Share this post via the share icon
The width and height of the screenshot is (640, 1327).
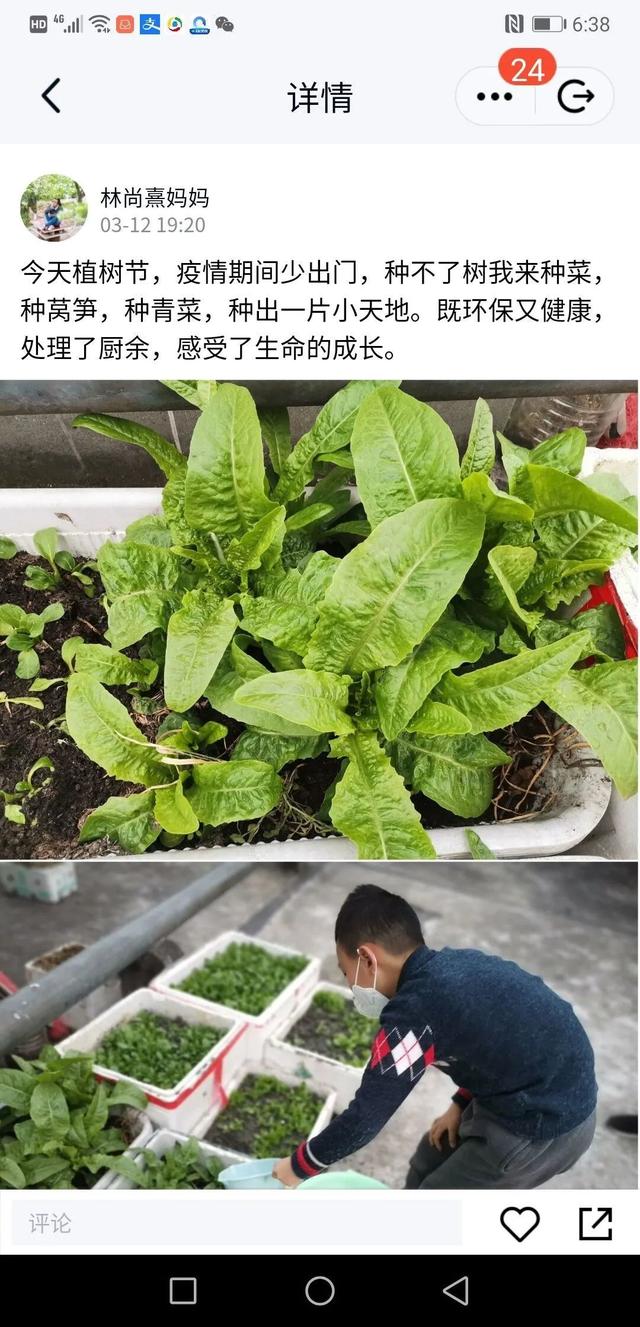coord(595,1224)
